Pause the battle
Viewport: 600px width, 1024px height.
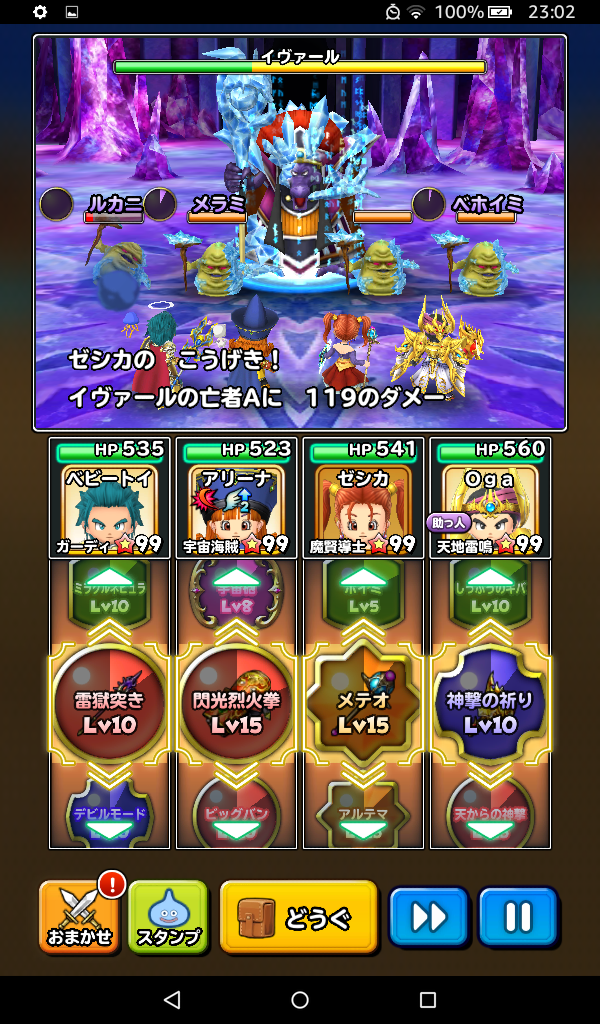[517, 916]
